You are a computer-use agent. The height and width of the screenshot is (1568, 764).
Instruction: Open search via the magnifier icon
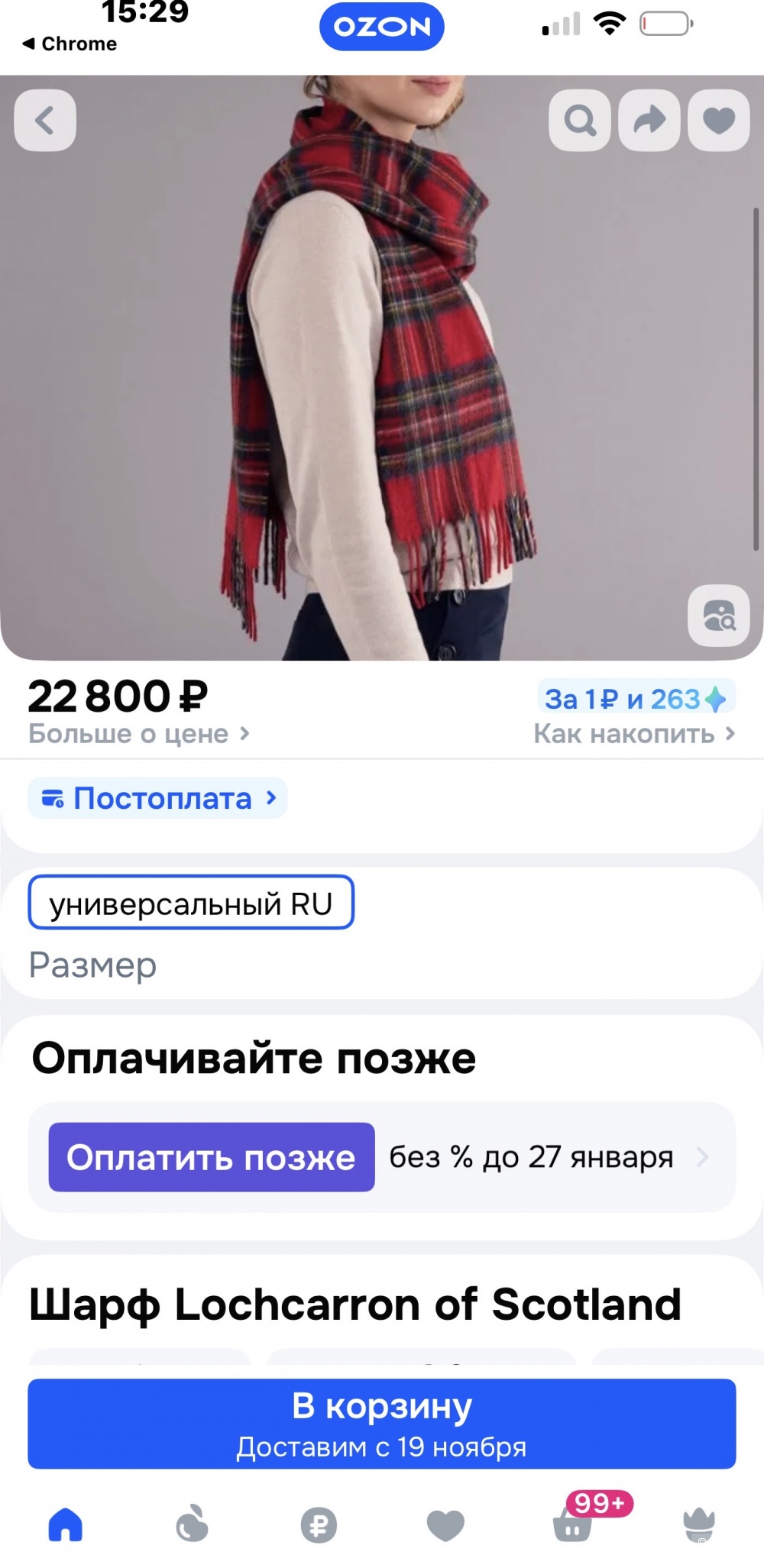(580, 120)
